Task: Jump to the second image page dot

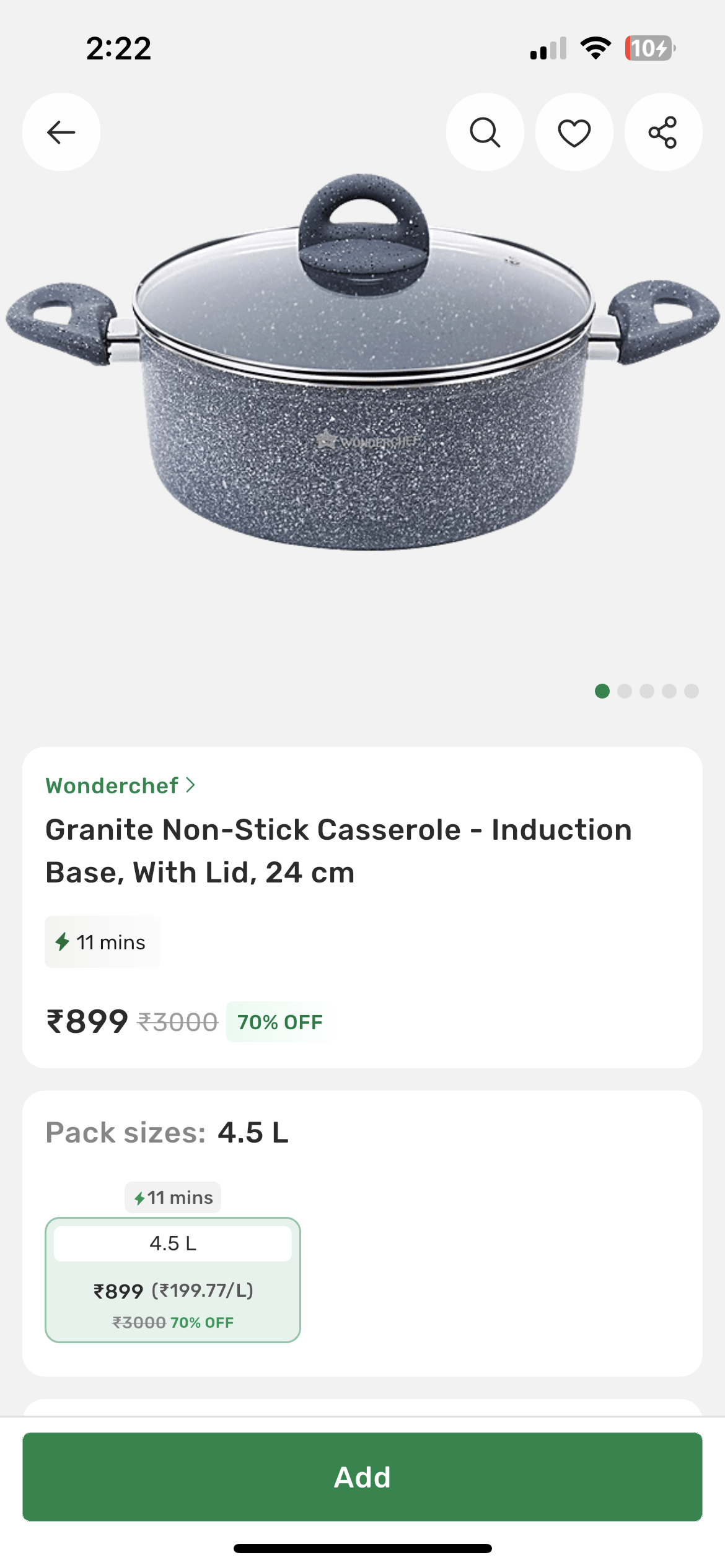Action: pos(625,691)
